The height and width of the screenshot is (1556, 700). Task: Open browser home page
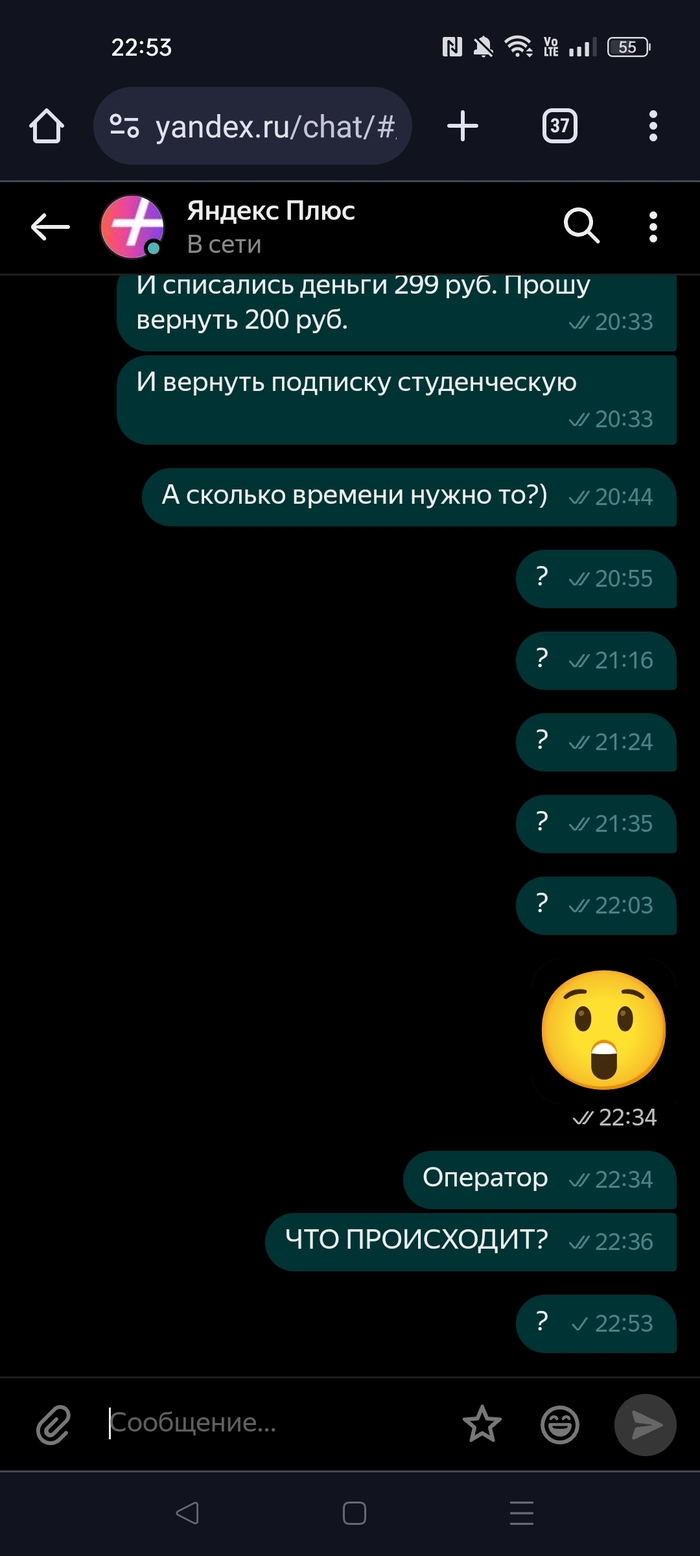point(46,126)
